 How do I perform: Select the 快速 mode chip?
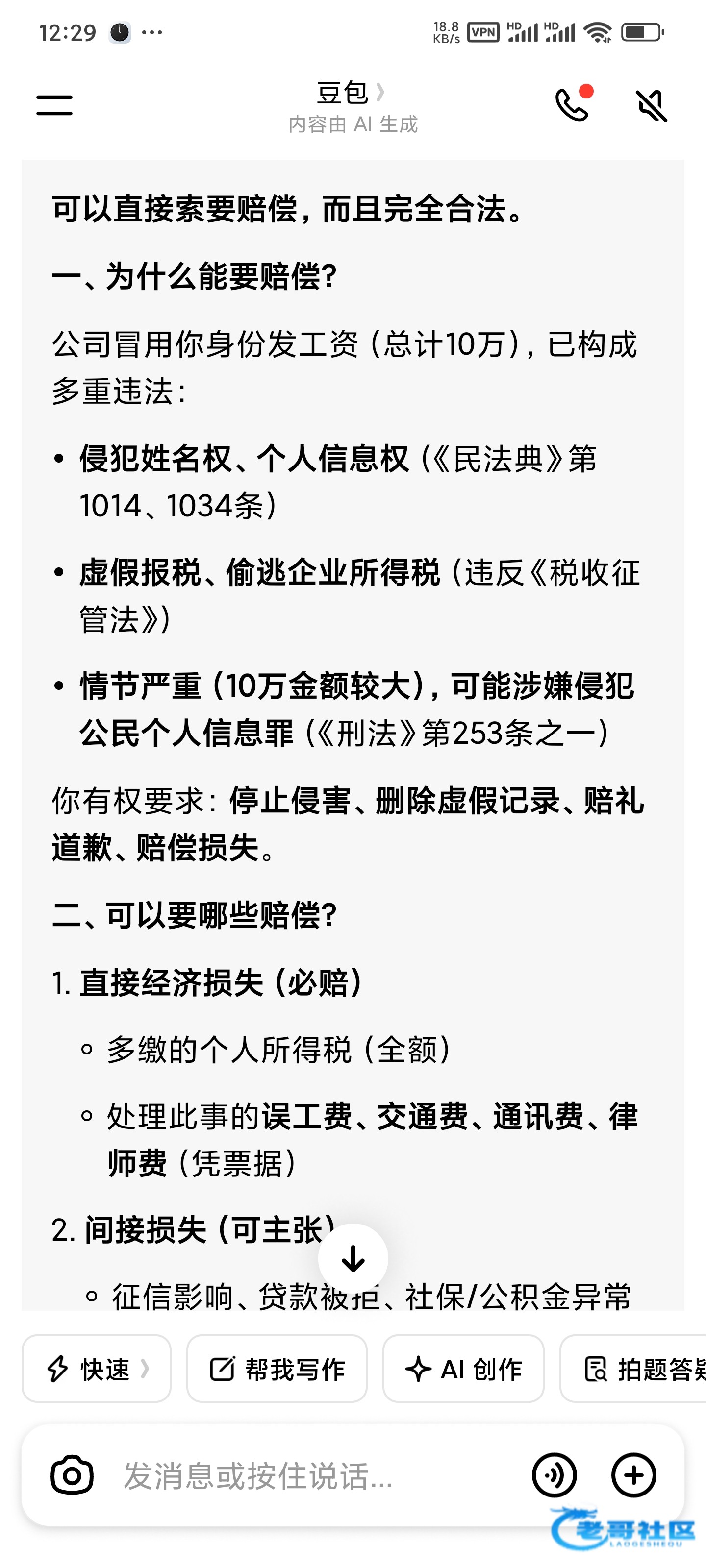click(x=96, y=1369)
